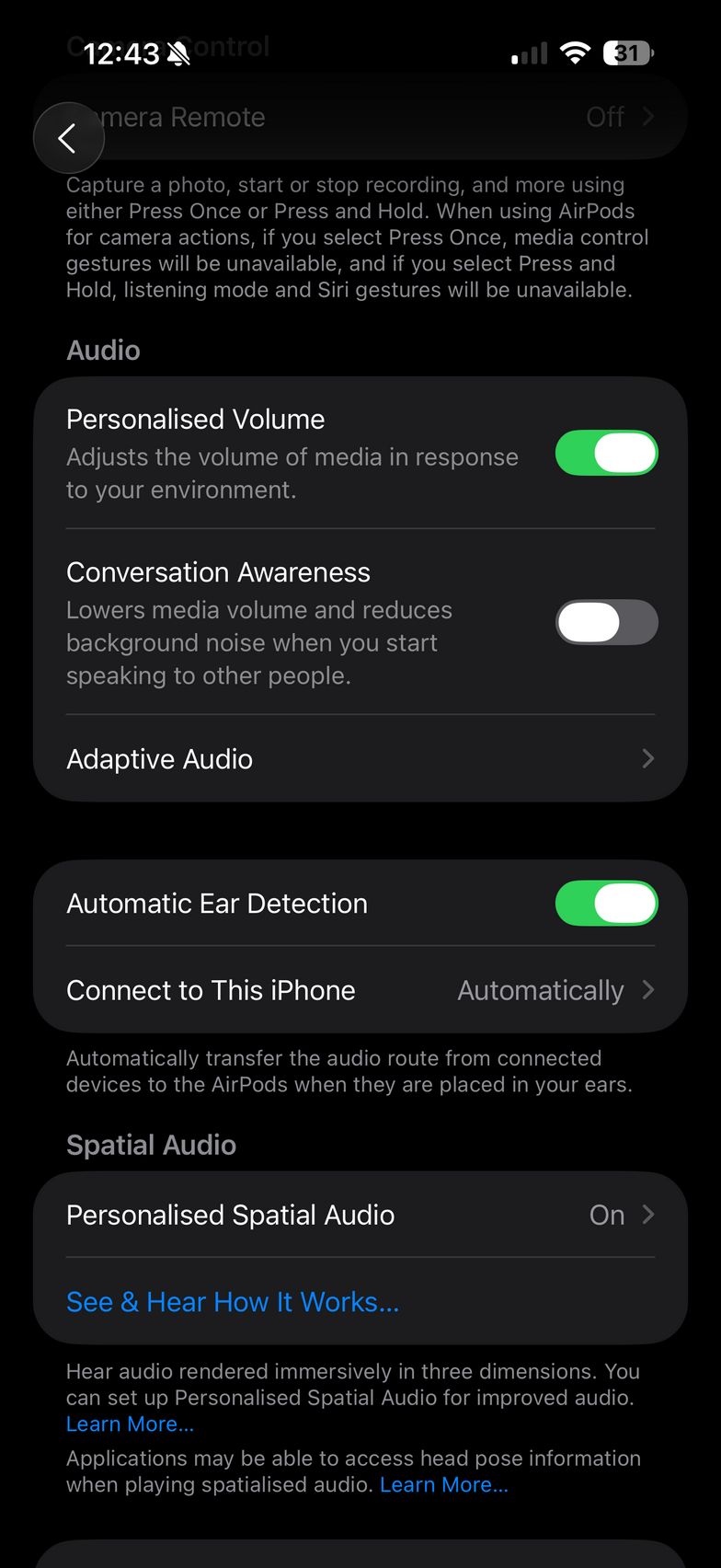The width and height of the screenshot is (721, 1568).
Task: Disable Automatic Ear Detection
Action: click(x=606, y=904)
